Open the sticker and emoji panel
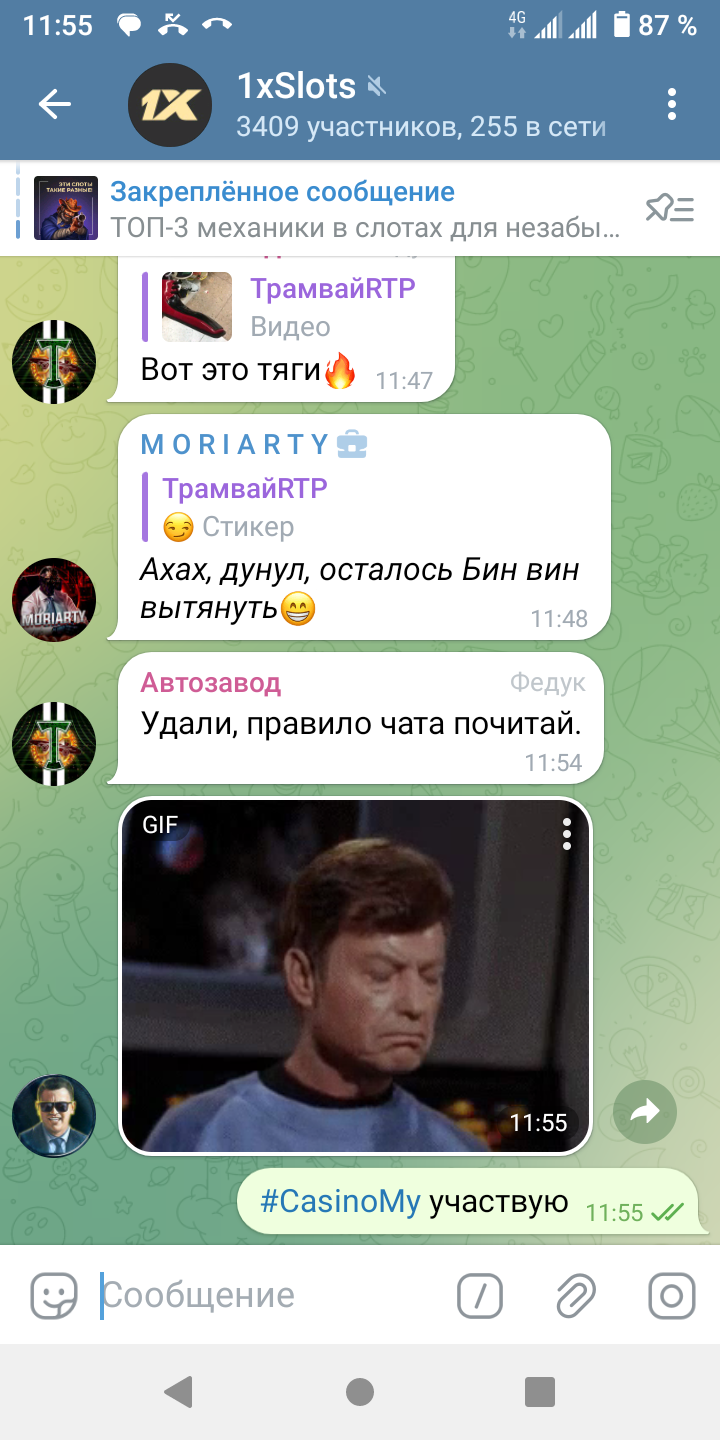The width and height of the screenshot is (720, 1440). (54, 1296)
